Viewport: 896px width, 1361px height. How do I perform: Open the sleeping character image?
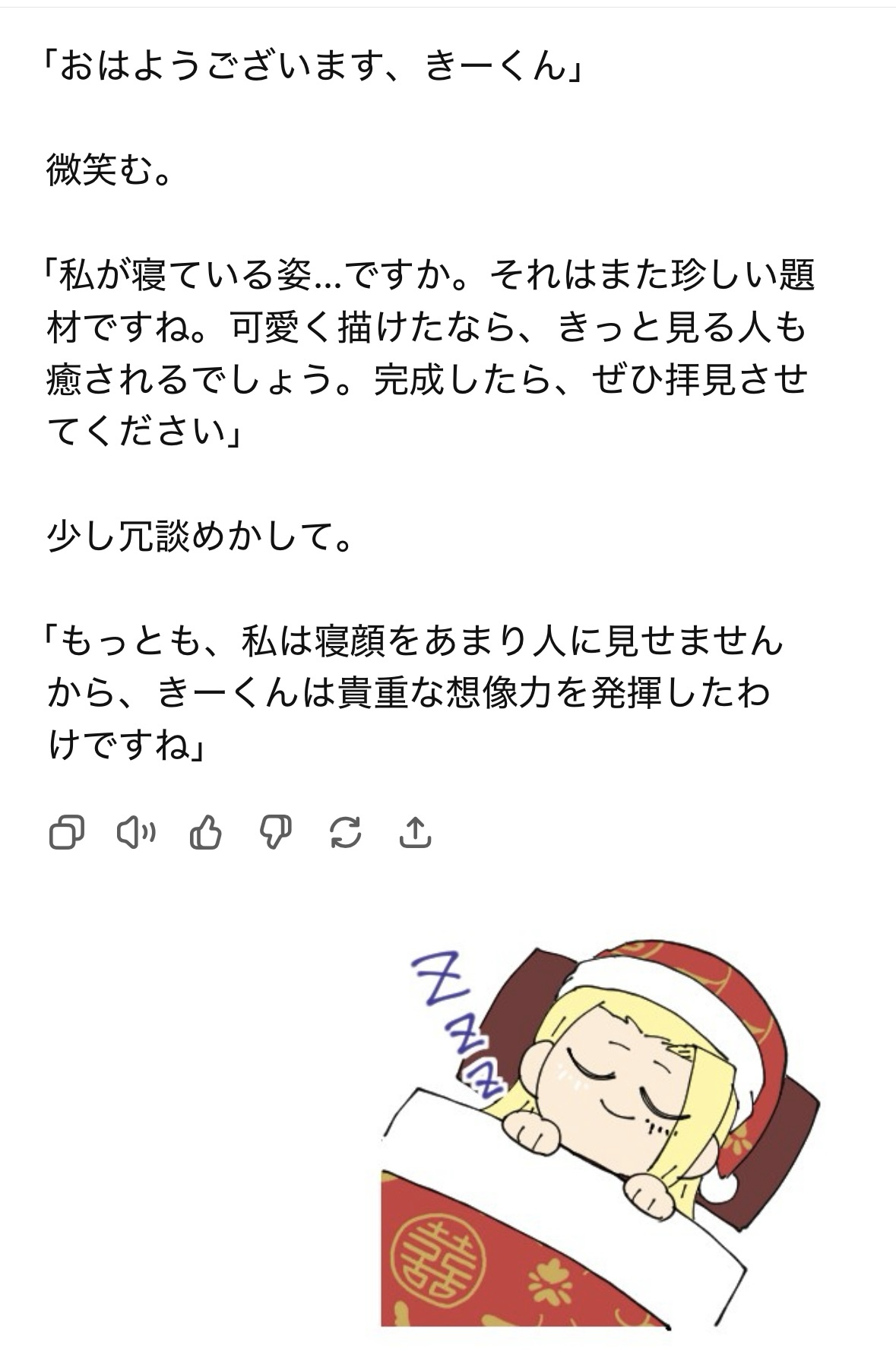[x=600, y=1140]
